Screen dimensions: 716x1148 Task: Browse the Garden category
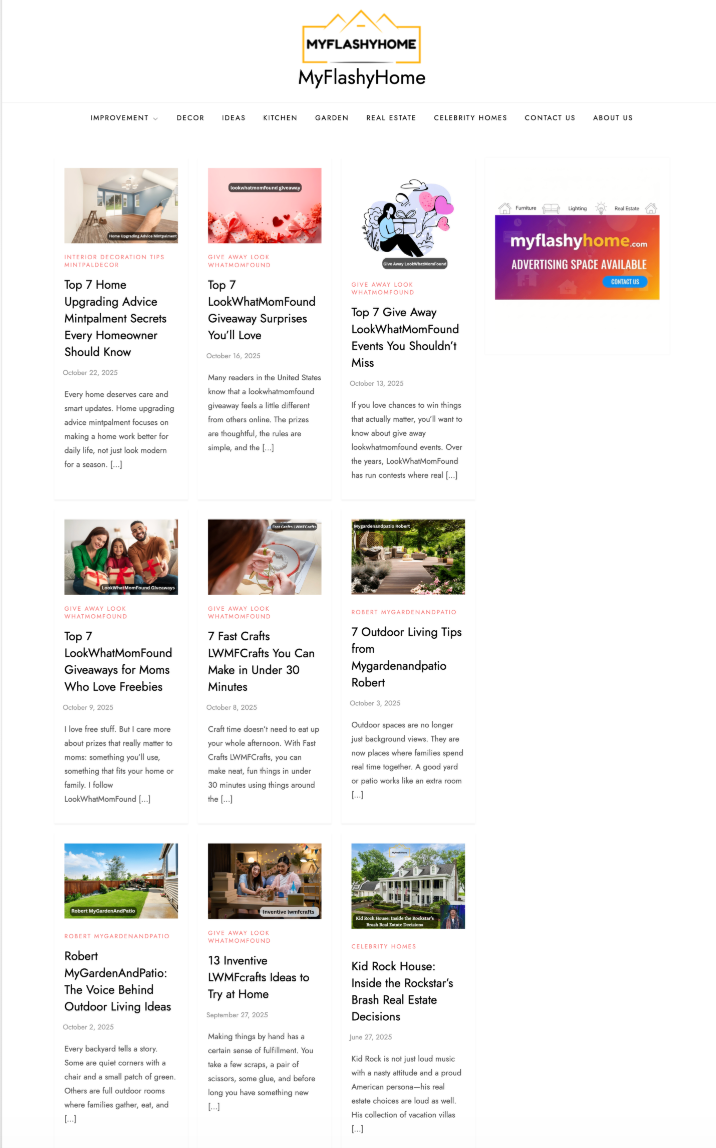pos(332,118)
